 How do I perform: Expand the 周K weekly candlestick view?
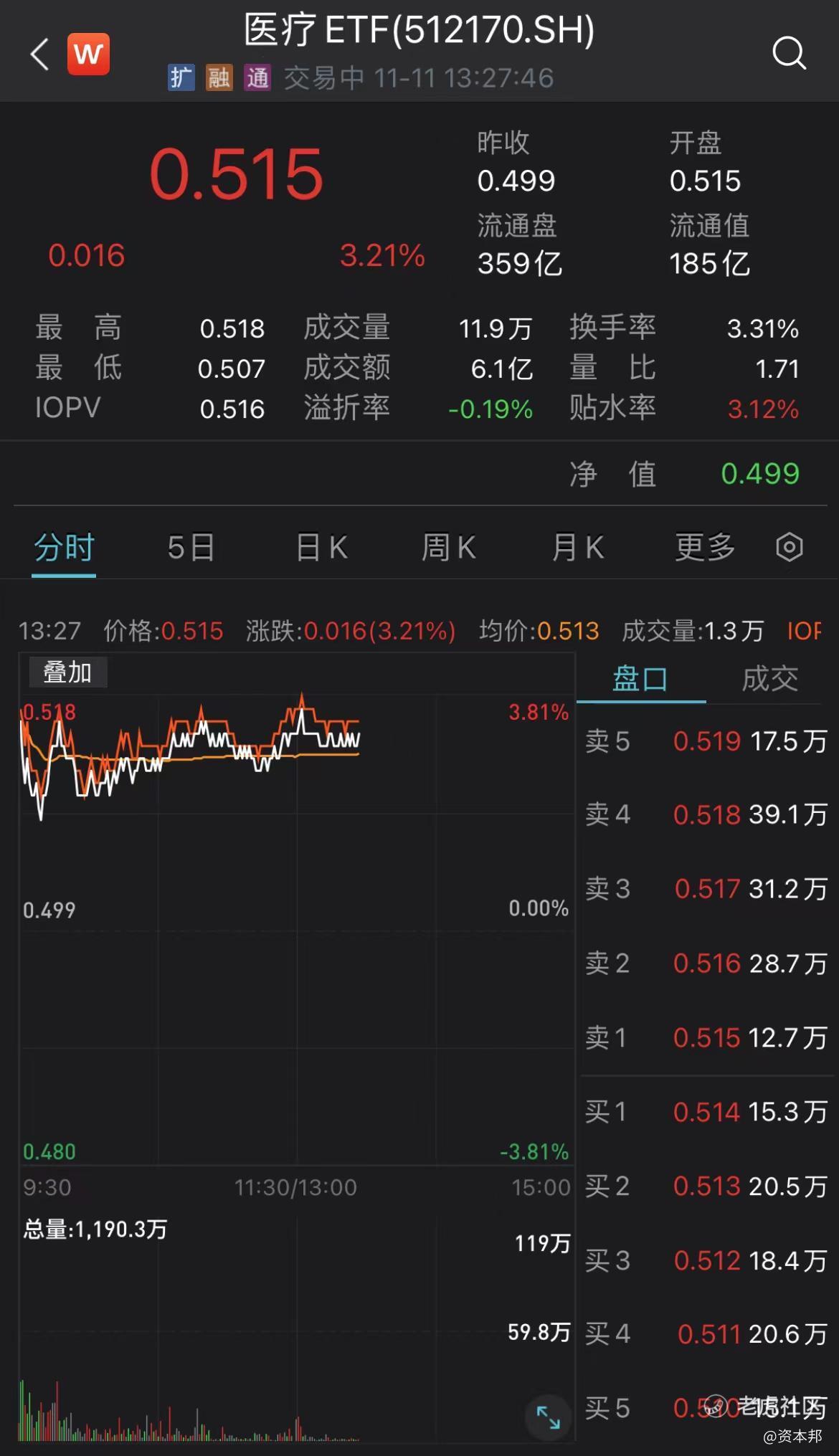click(448, 546)
